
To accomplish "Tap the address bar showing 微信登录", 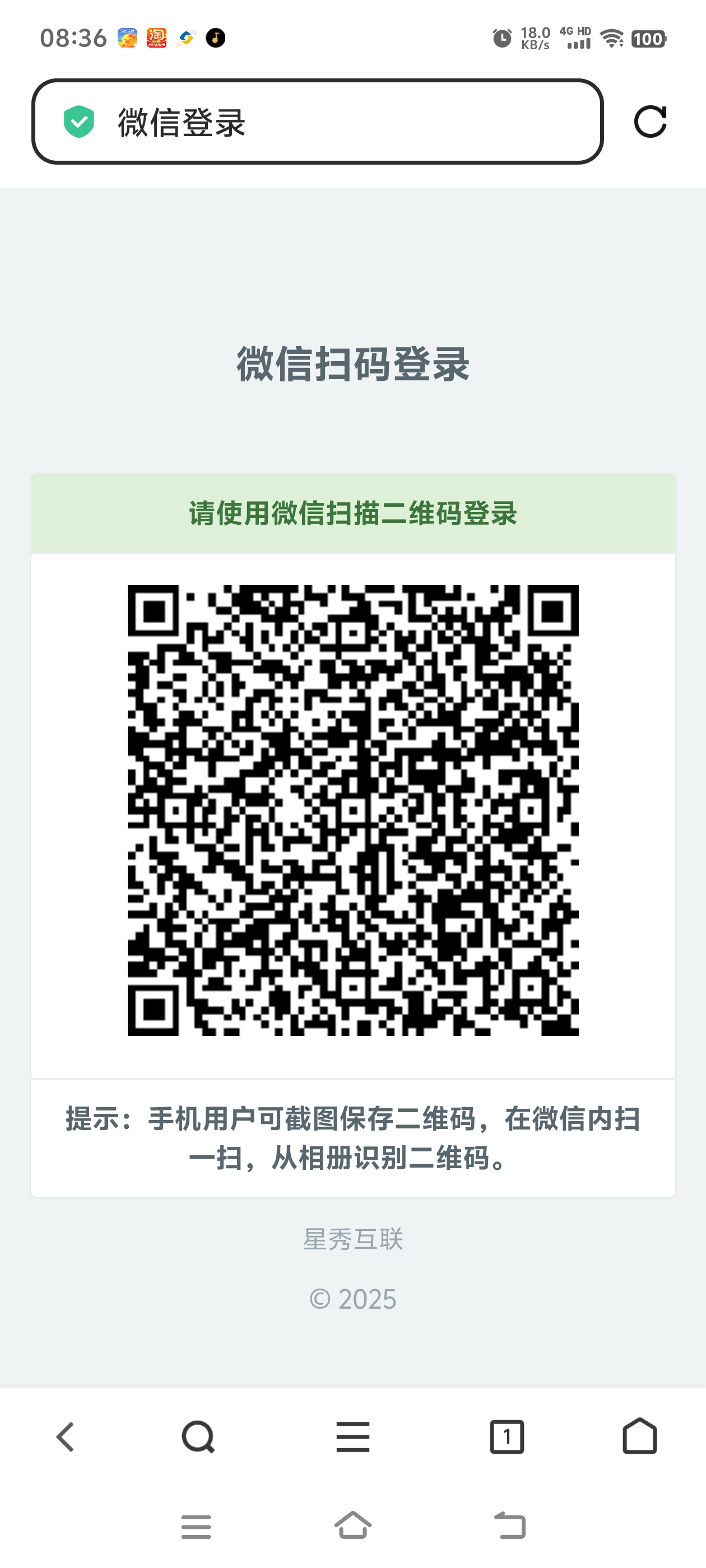I will tap(341, 122).
